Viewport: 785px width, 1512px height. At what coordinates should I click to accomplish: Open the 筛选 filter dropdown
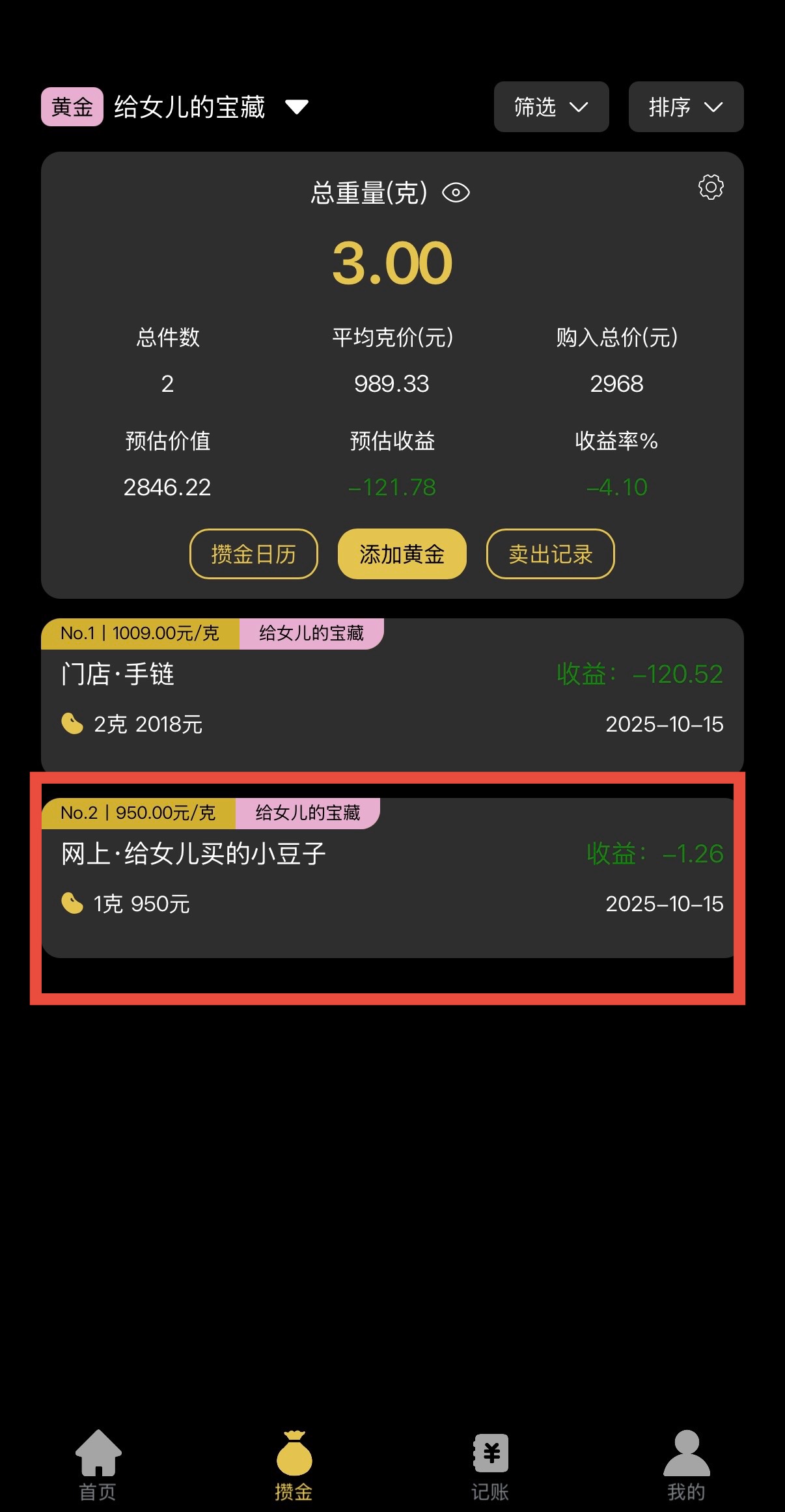click(551, 107)
